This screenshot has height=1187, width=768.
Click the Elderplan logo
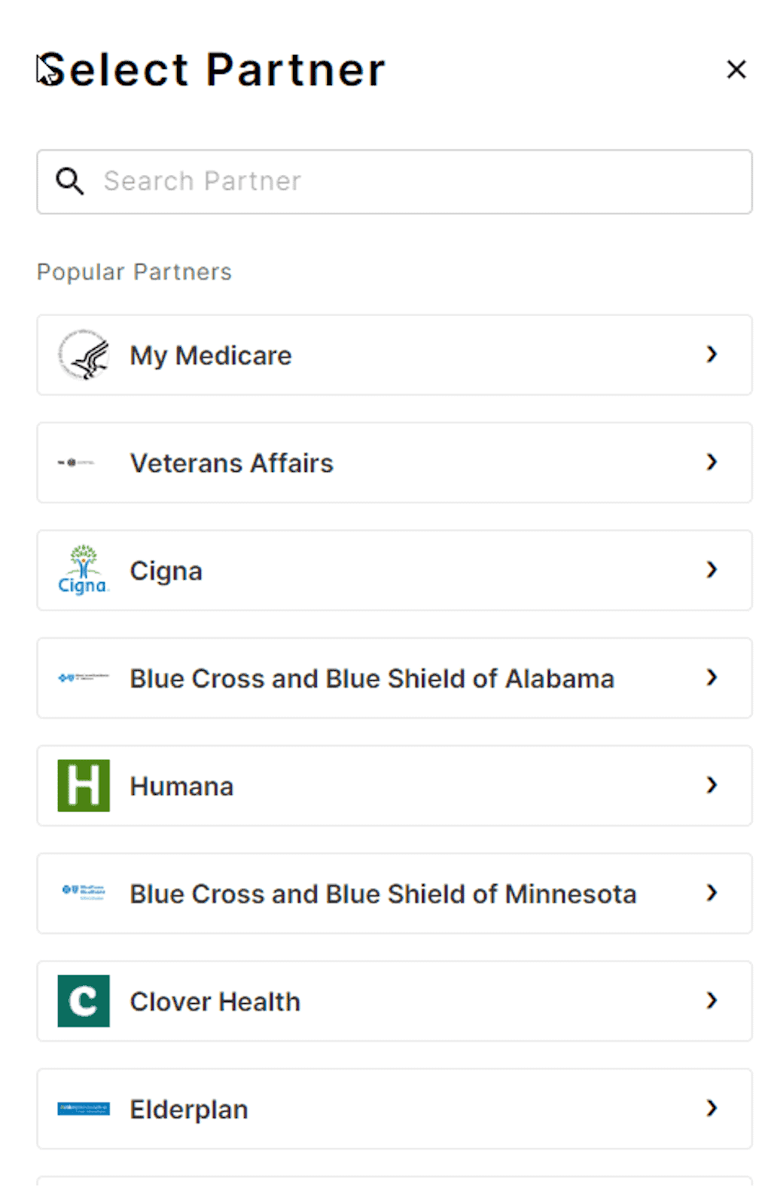83,1109
